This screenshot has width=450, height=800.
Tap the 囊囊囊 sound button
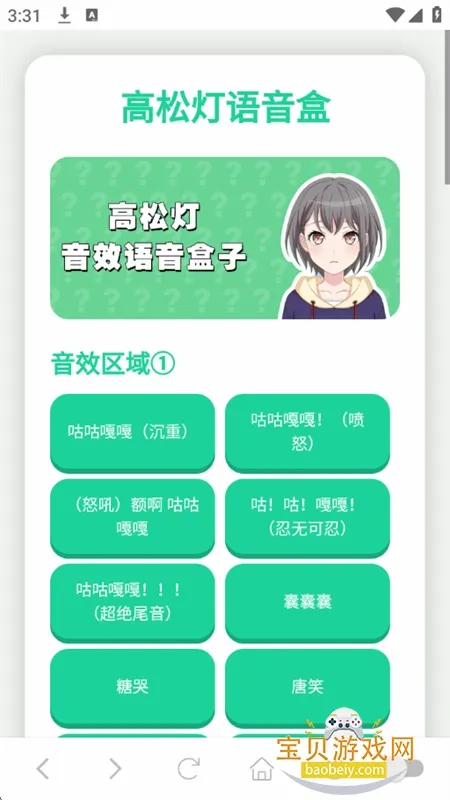tap(307, 603)
